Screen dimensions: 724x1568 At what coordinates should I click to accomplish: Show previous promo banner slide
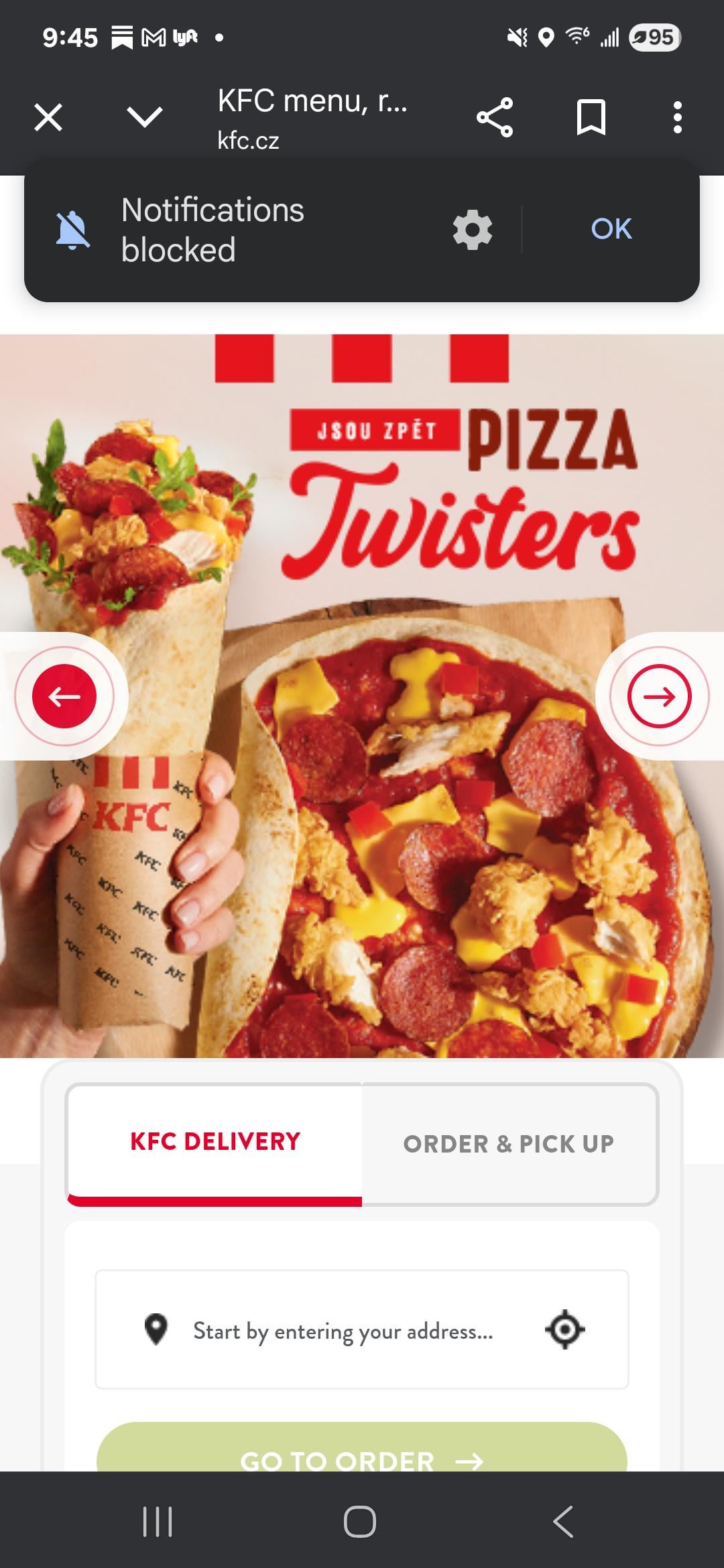[x=64, y=696]
